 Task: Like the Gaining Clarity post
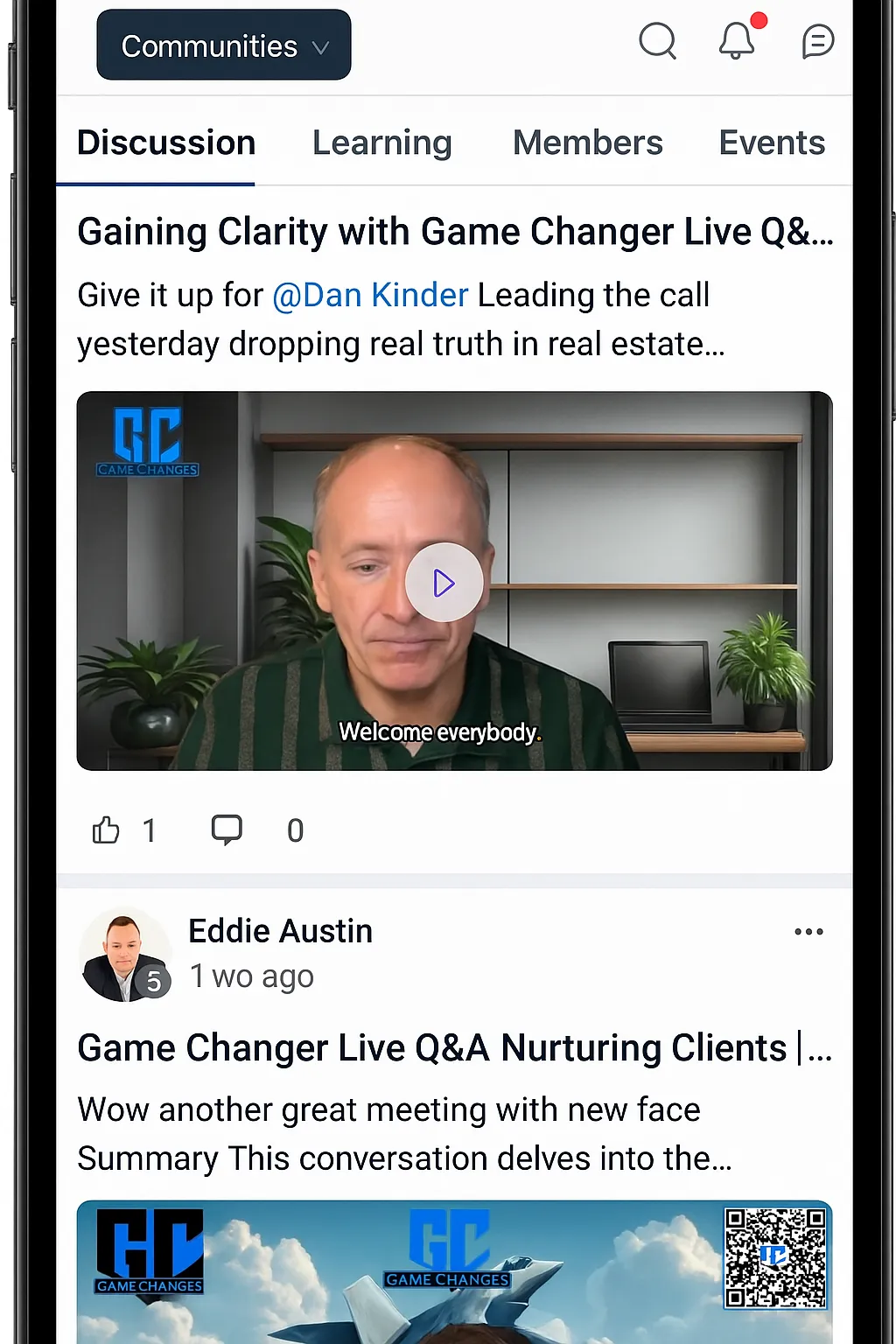point(107,829)
